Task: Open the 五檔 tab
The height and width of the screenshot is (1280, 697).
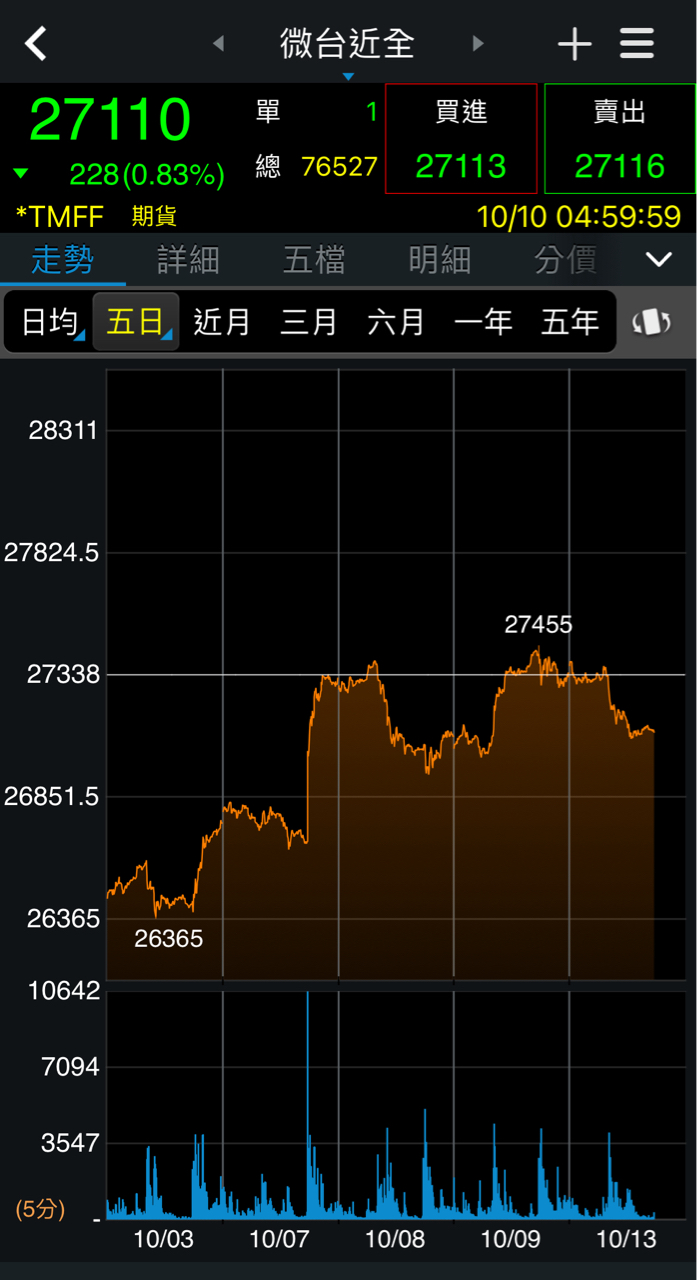Action: (314, 261)
